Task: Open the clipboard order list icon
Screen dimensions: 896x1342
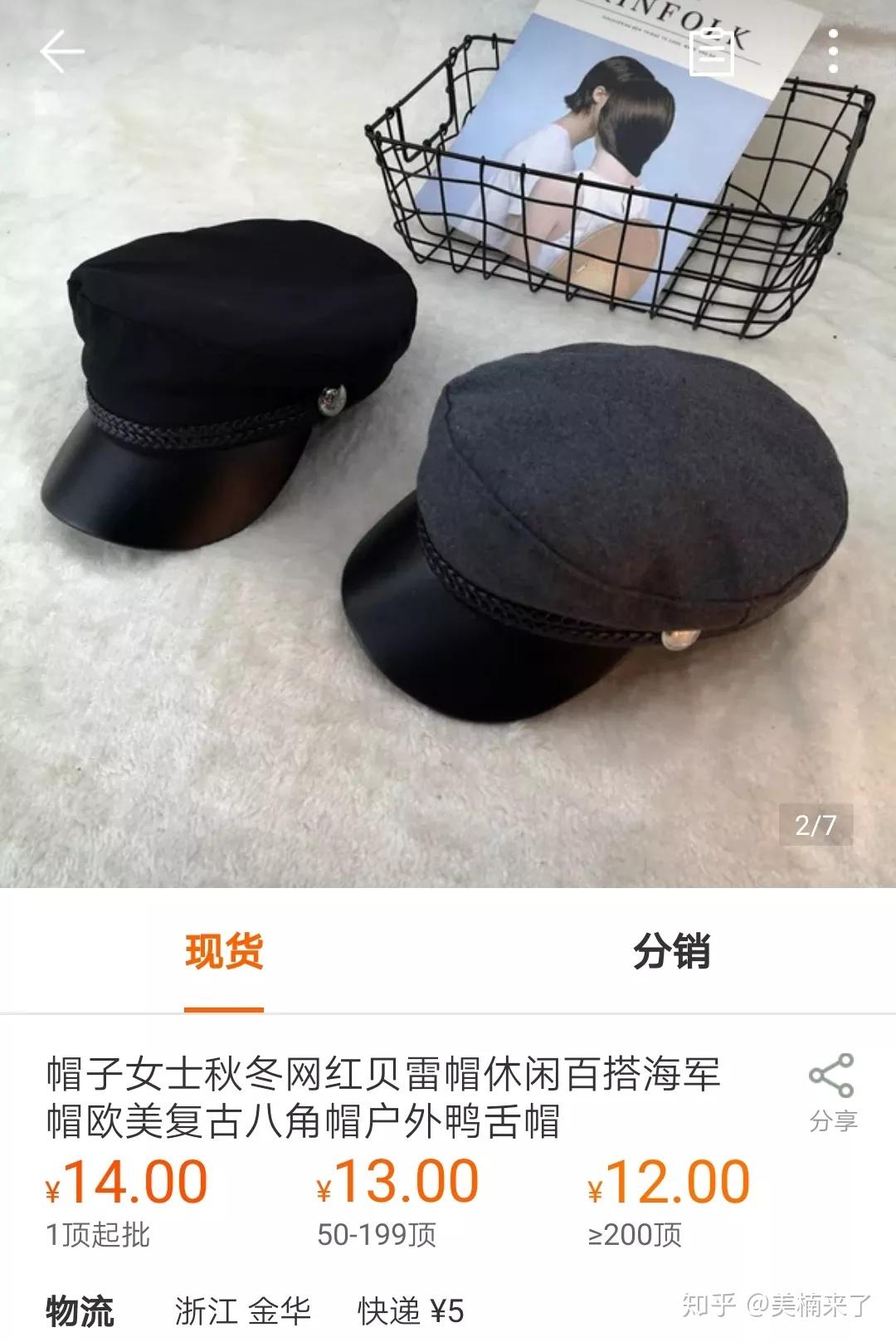Action: pyautogui.click(x=715, y=48)
